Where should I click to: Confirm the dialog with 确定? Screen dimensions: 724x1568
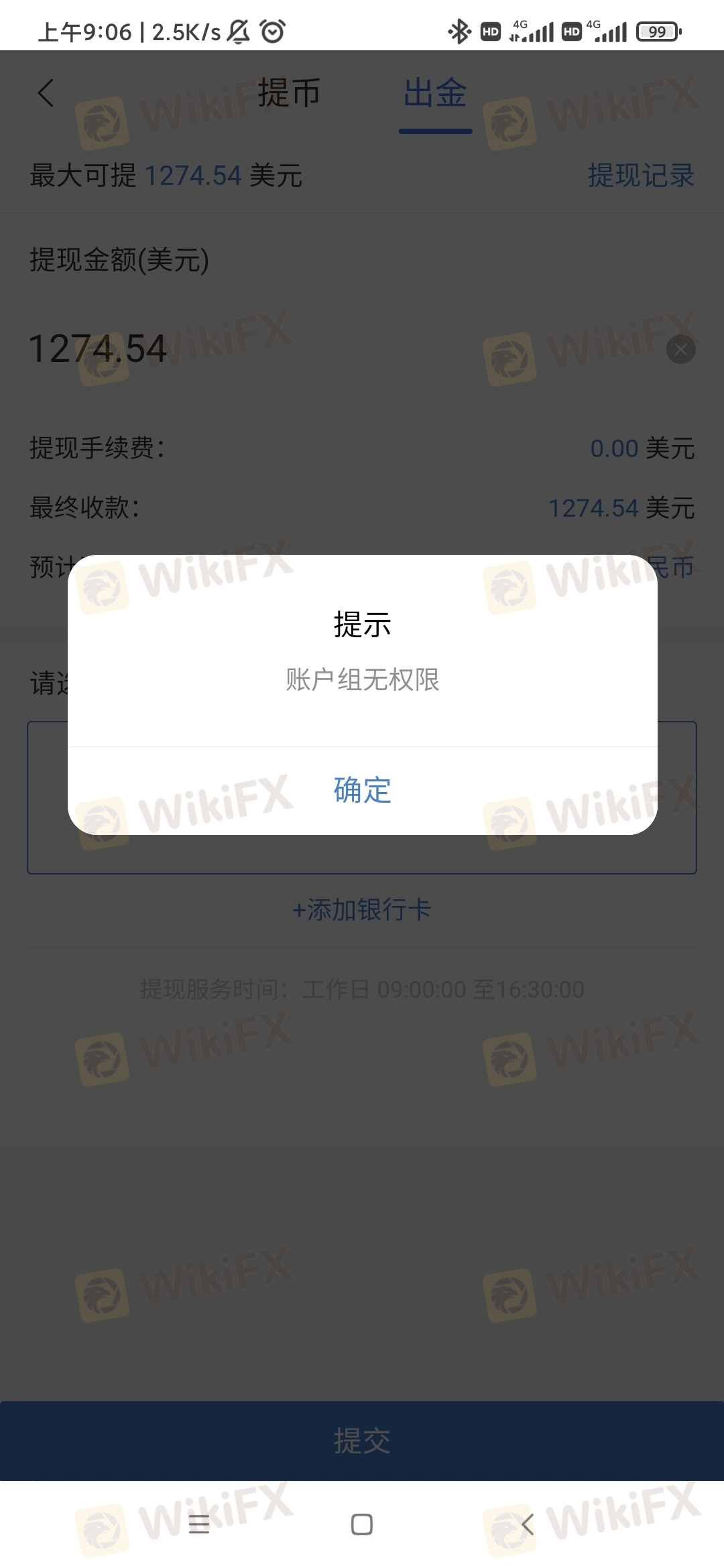click(x=362, y=790)
